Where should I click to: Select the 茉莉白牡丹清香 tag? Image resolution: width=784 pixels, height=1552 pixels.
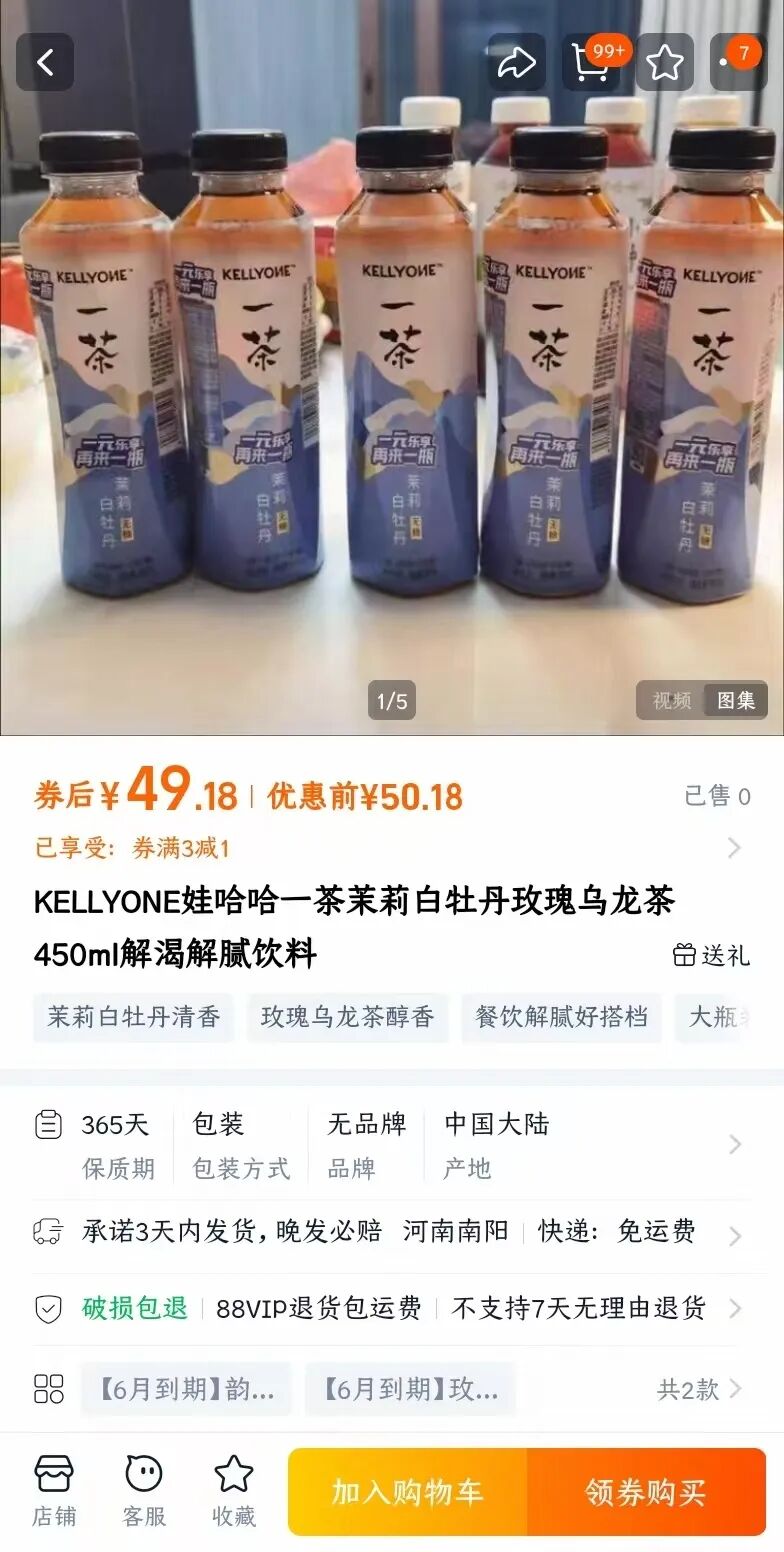pos(133,1018)
